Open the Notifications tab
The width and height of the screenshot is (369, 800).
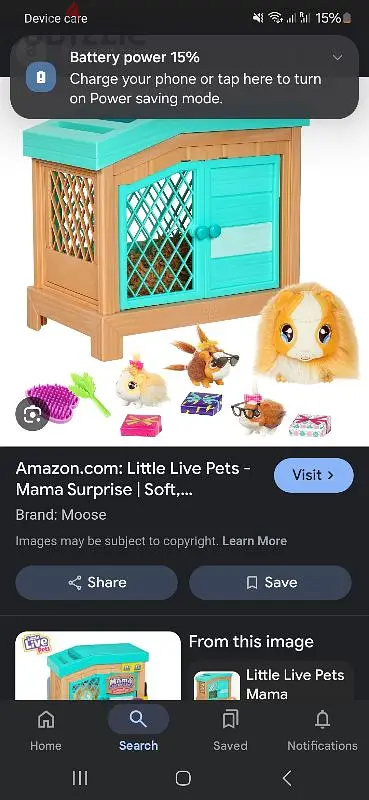[x=322, y=731]
